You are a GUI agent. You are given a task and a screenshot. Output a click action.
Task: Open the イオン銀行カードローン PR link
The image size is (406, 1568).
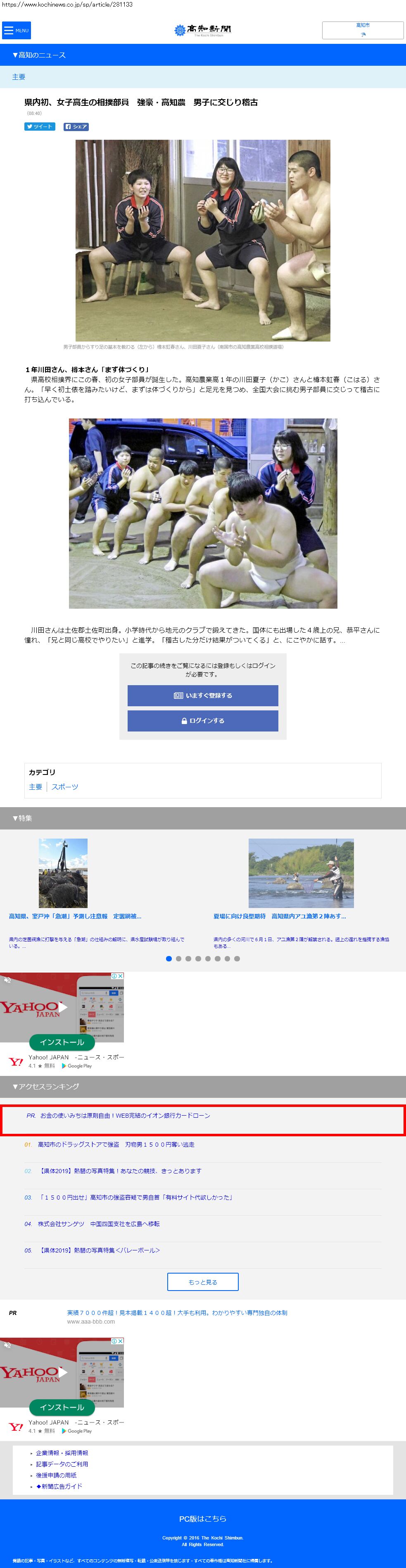125,1116
